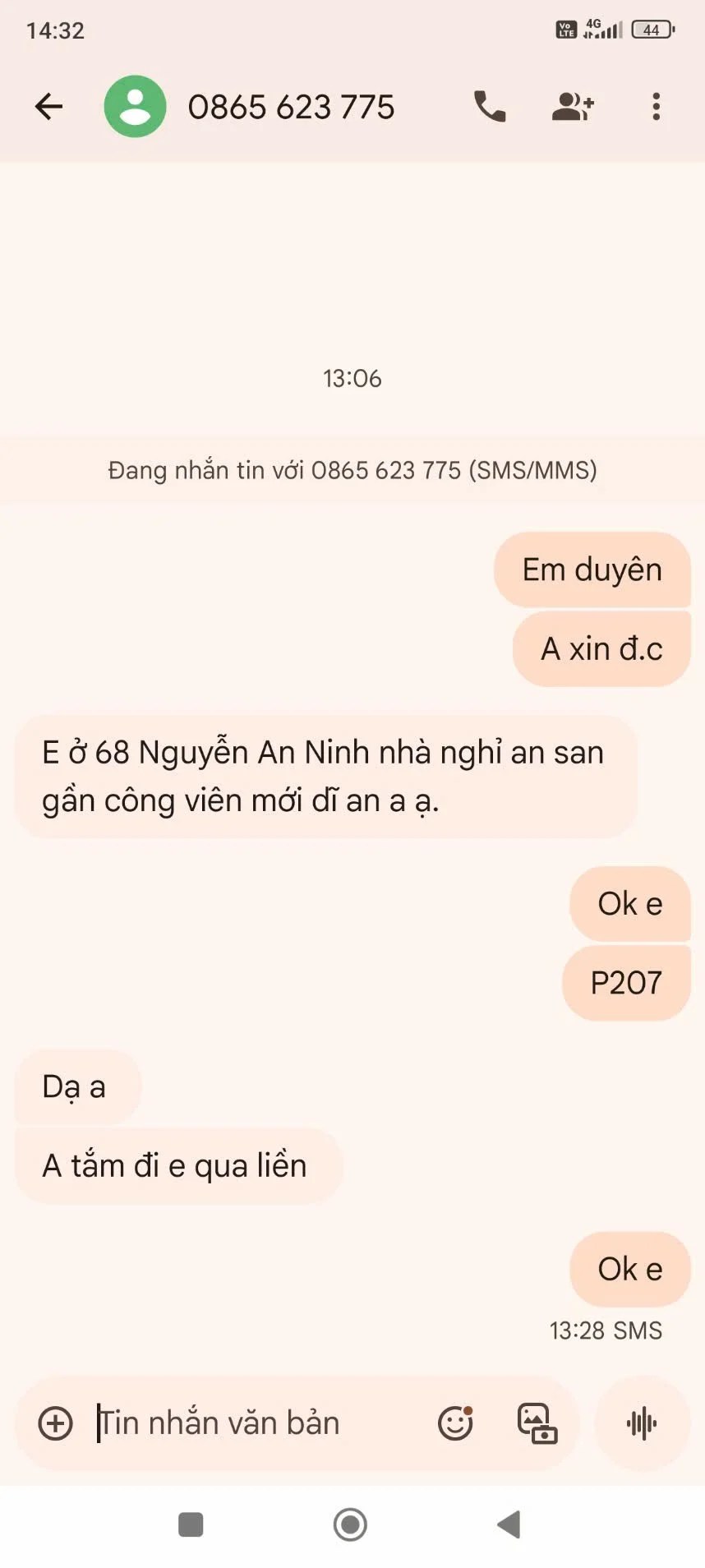Go back to the conversations list
The width and height of the screenshot is (705, 1568).
[48, 106]
